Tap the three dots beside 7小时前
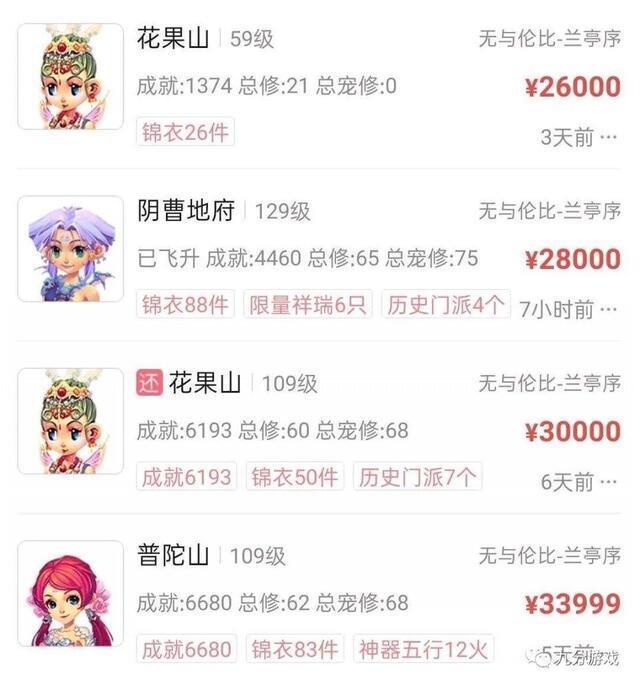The height and width of the screenshot is (676, 640). (609, 309)
